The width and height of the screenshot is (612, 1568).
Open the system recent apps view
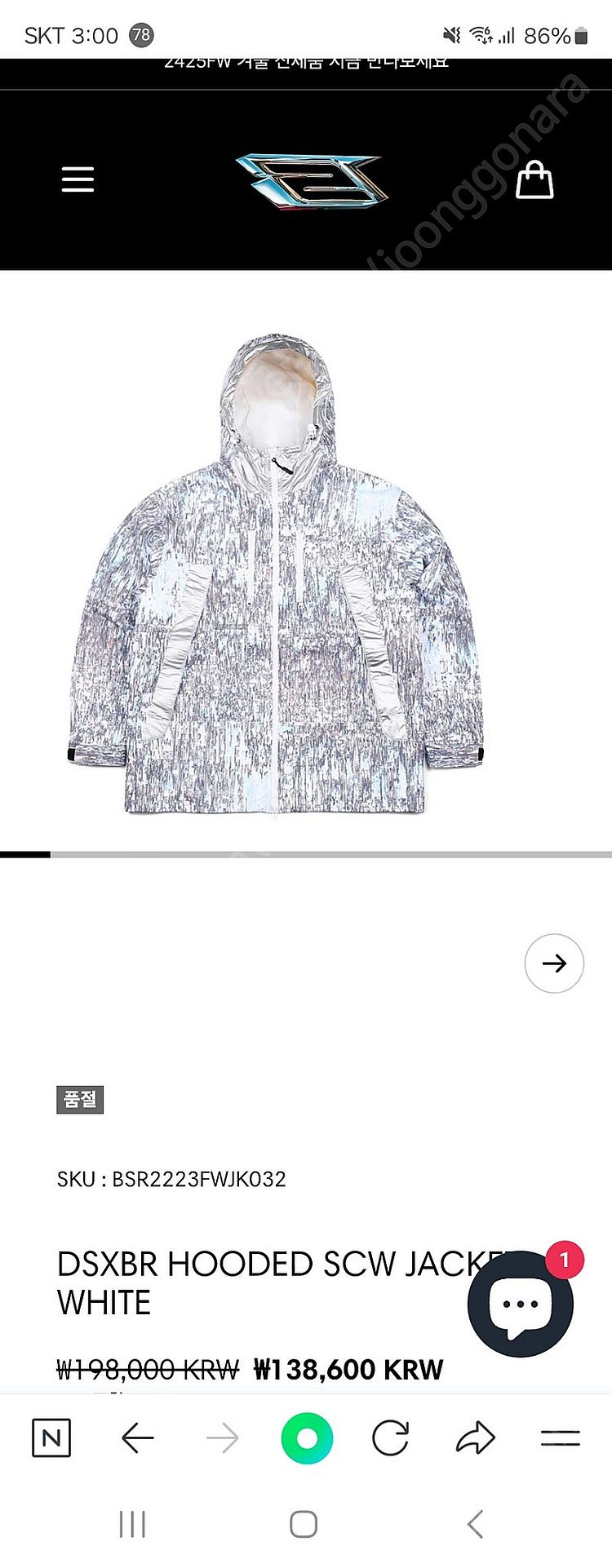click(132, 1524)
